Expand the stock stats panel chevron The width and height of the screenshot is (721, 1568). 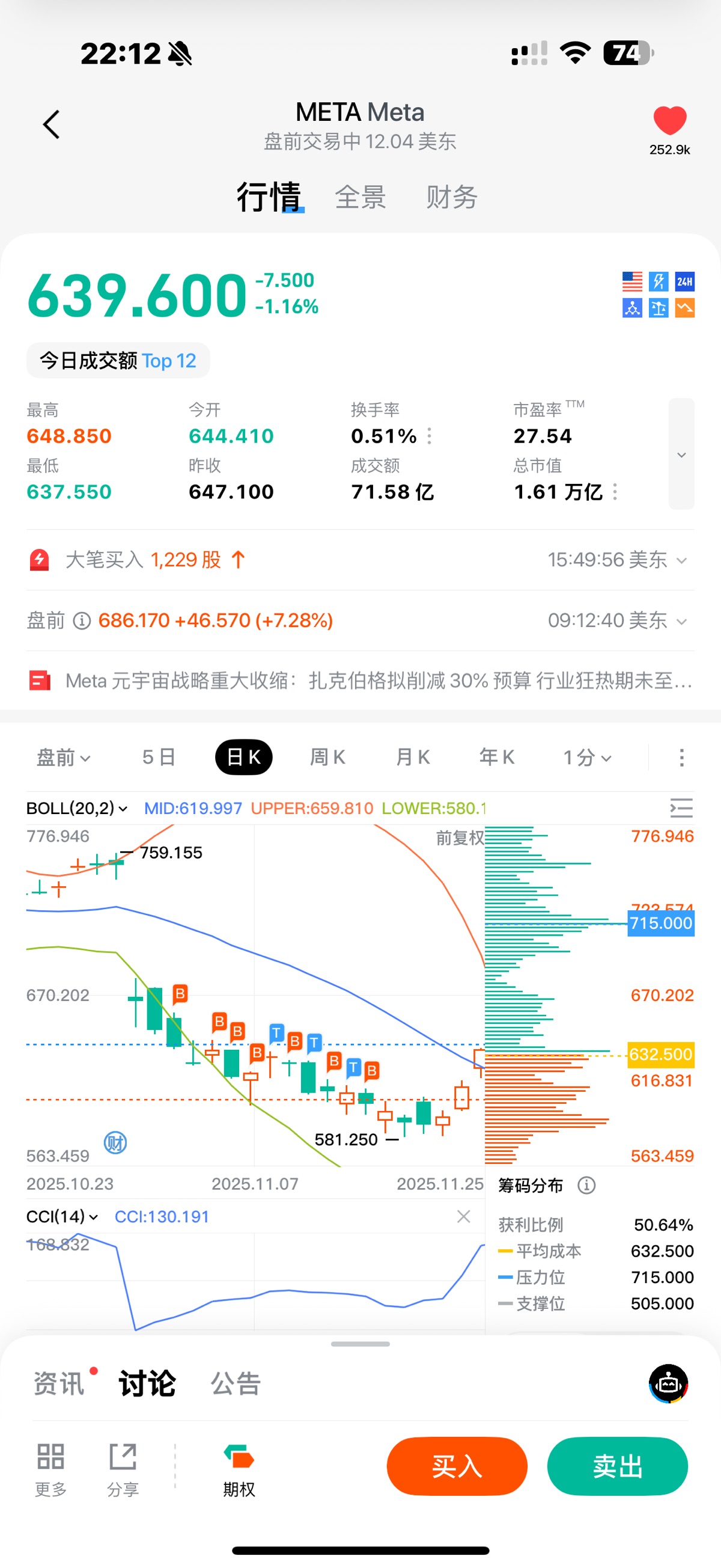point(681,454)
